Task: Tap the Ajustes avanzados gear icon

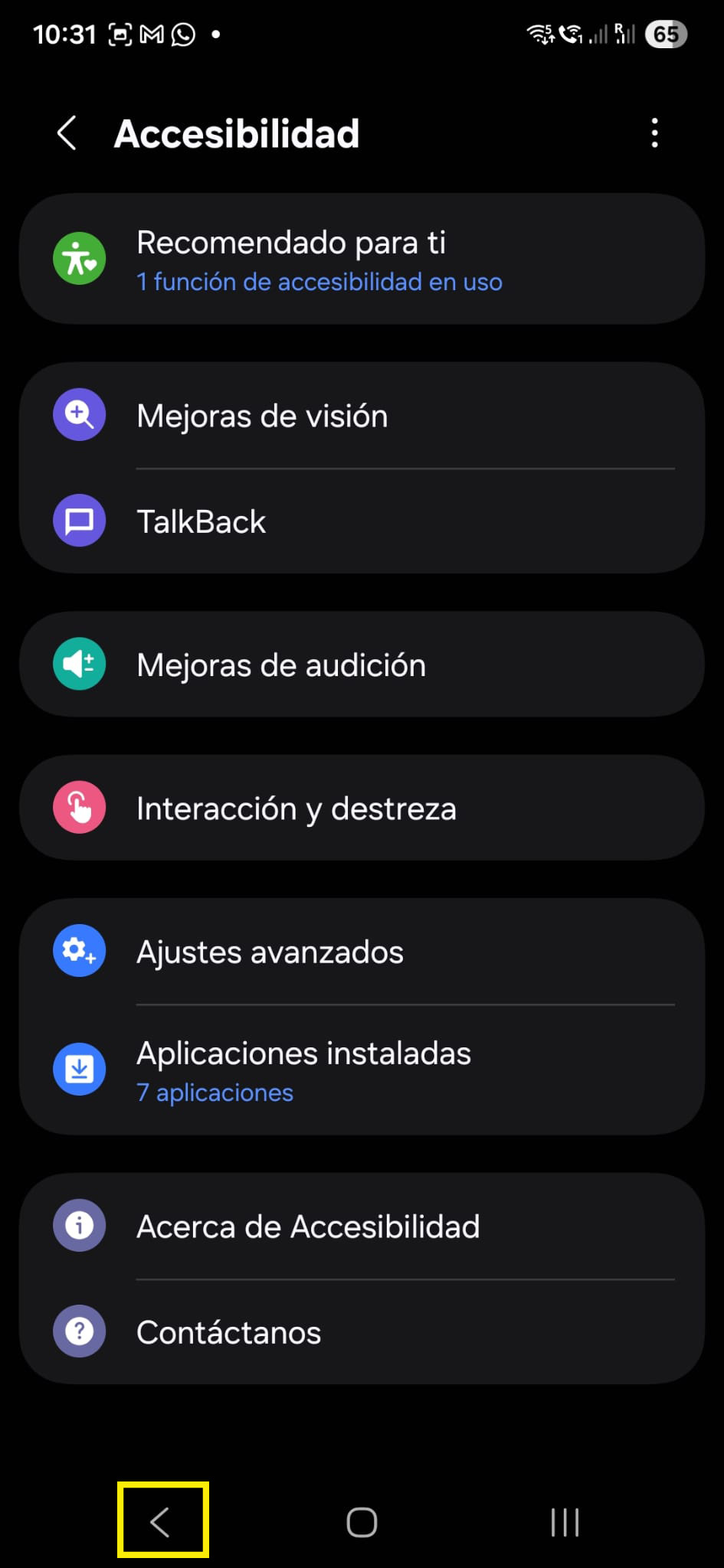Action: [78, 950]
